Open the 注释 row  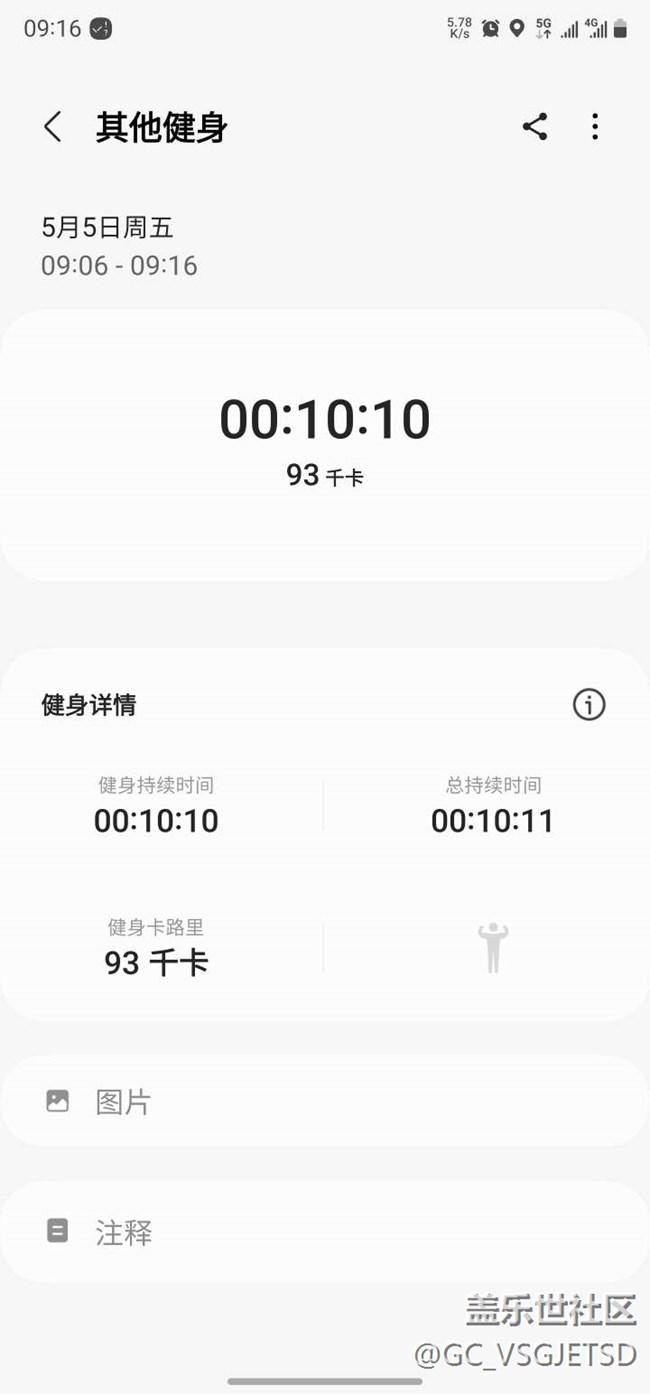(324, 1232)
